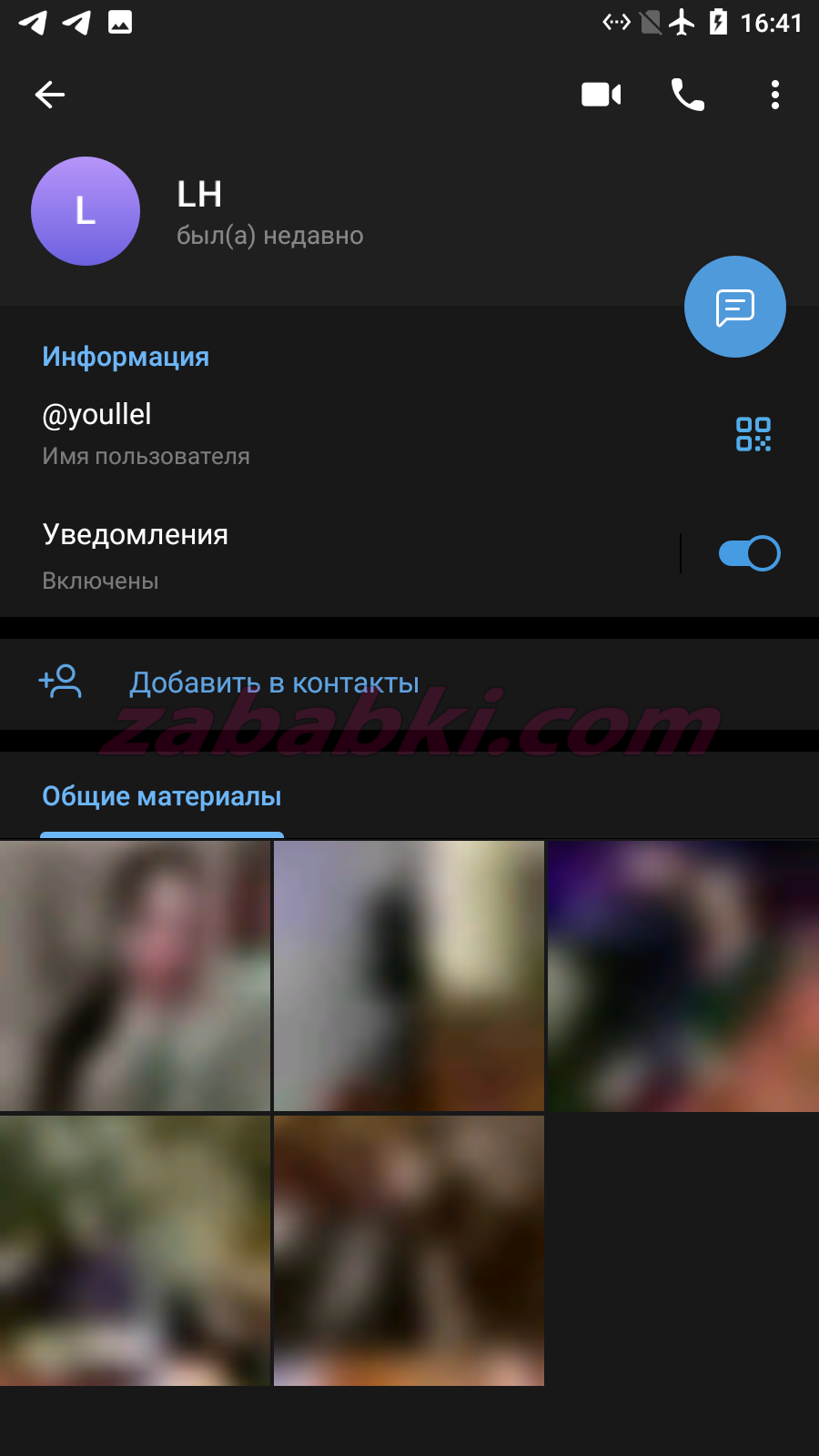The width and height of the screenshot is (819, 1456).
Task: Start a video call with LH
Action: [x=601, y=95]
